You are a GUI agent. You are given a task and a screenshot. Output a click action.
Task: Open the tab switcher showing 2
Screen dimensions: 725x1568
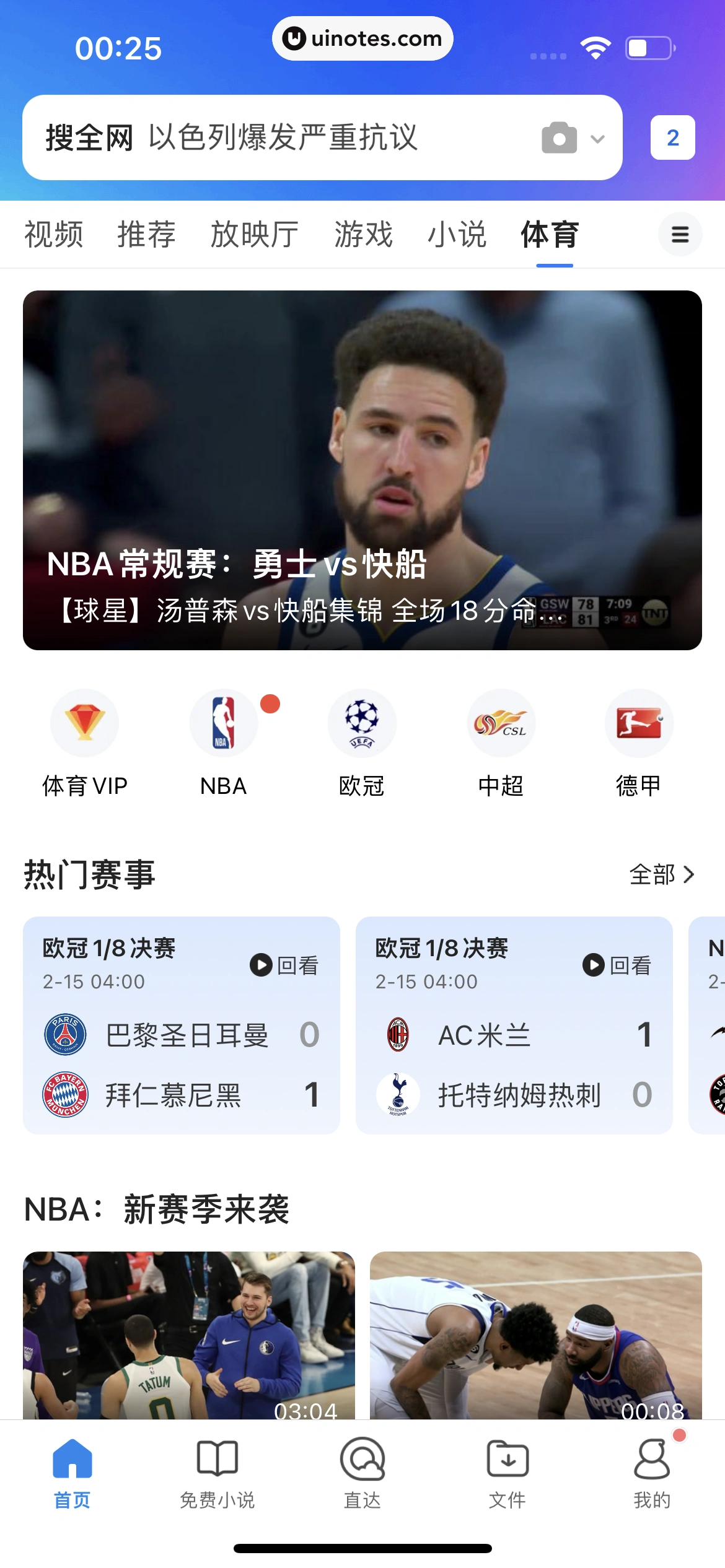point(672,137)
